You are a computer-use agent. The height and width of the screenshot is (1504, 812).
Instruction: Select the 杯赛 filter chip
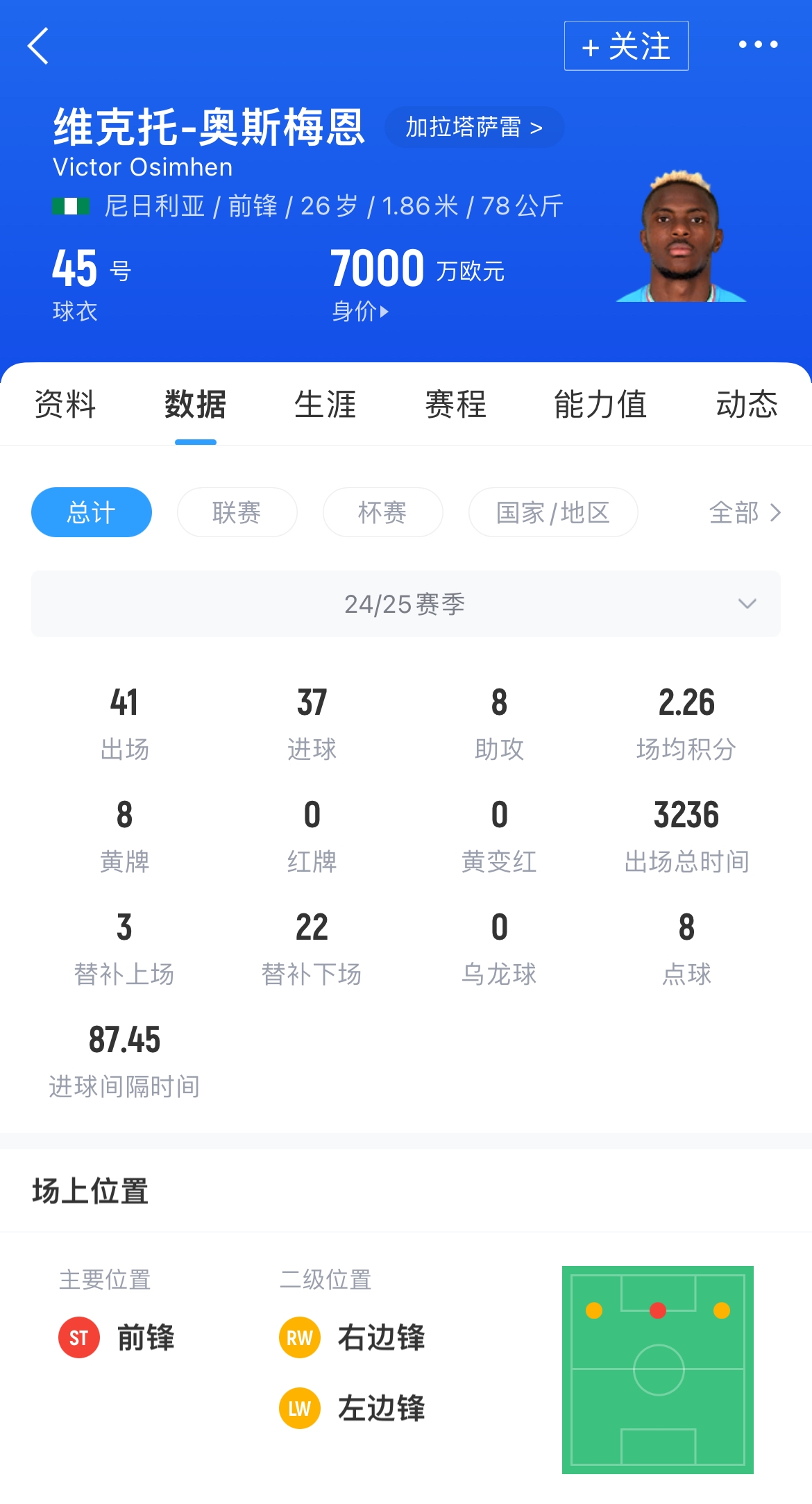click(x=382, y=513)
